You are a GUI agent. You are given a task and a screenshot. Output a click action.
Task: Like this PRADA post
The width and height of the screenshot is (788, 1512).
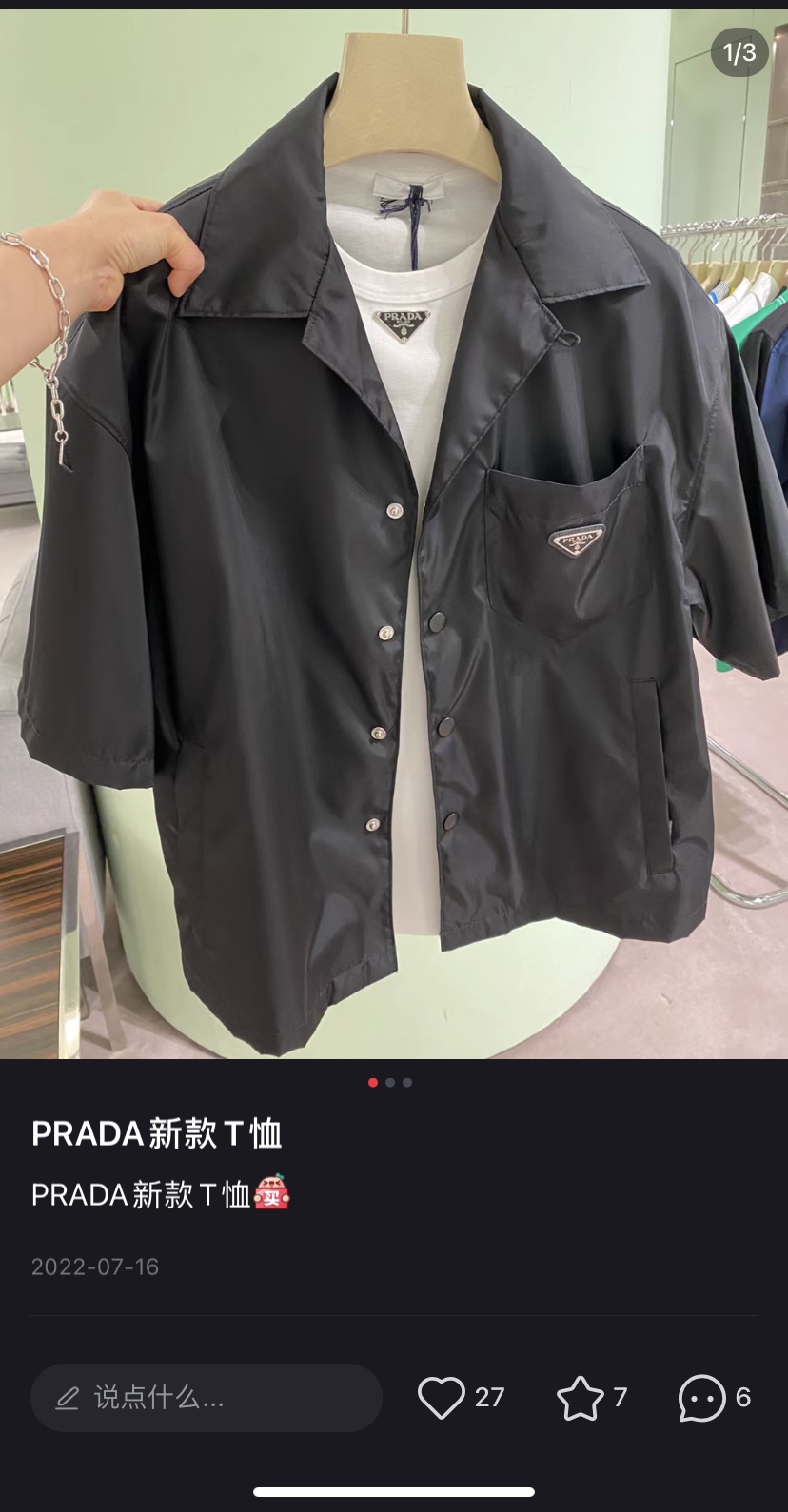tap(442, 1397)
